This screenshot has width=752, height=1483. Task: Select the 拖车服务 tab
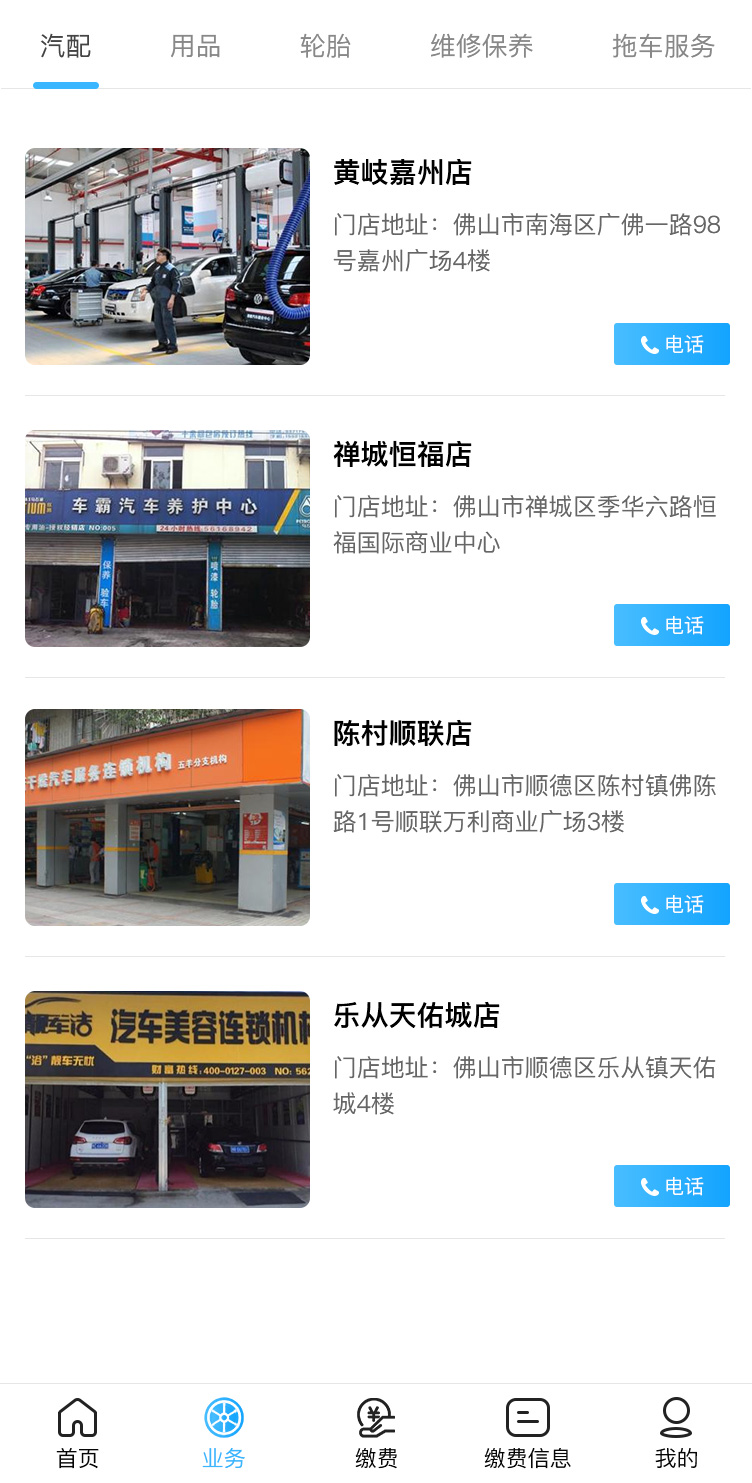point(663,46)
